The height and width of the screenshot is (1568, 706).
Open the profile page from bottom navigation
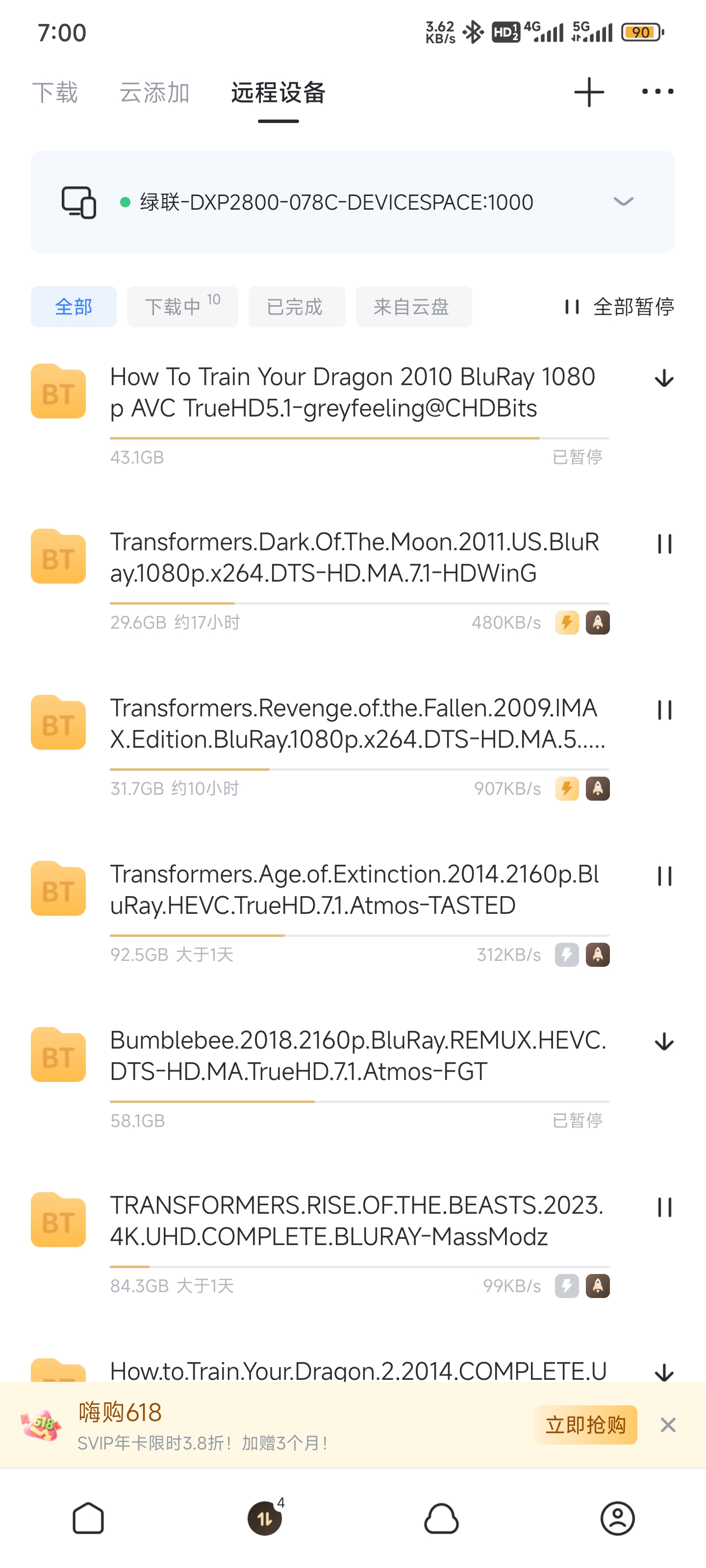click(618, 1518)
